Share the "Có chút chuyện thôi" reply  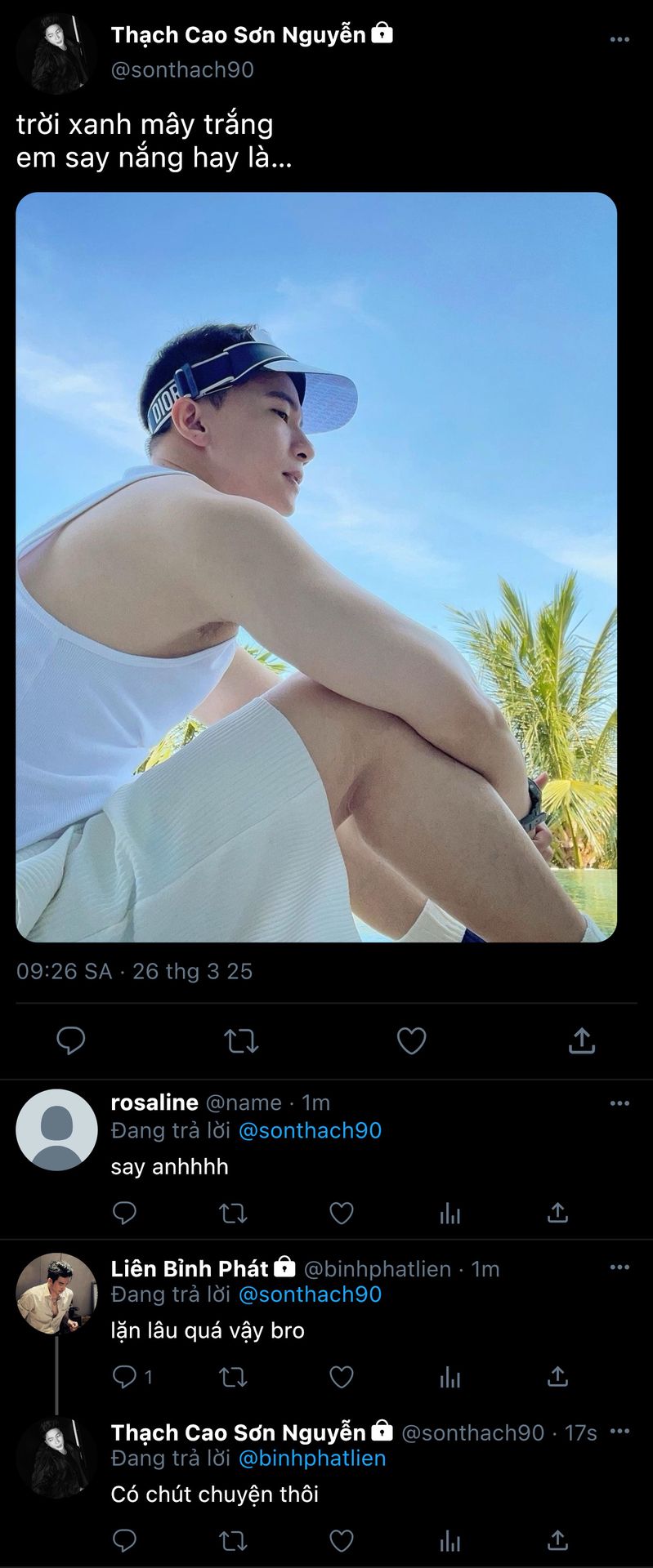(x=557, y=1540)
